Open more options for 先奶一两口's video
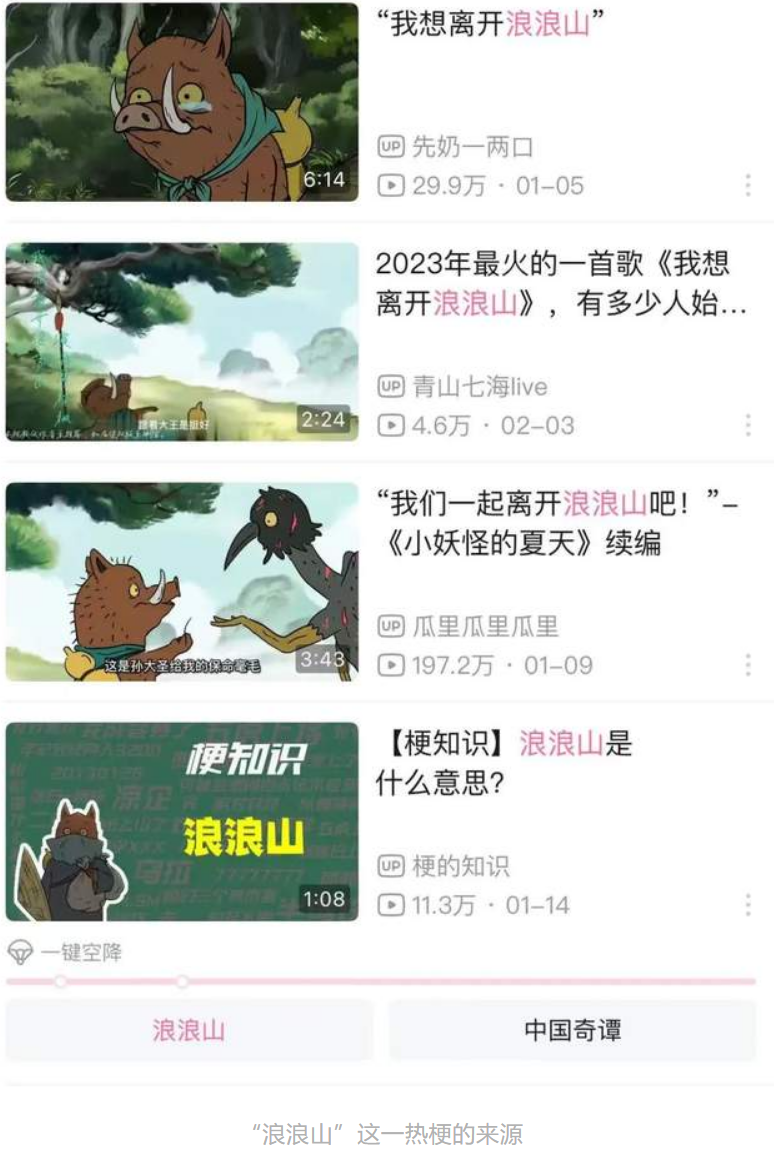774x1154 pixels. (748, 185)
